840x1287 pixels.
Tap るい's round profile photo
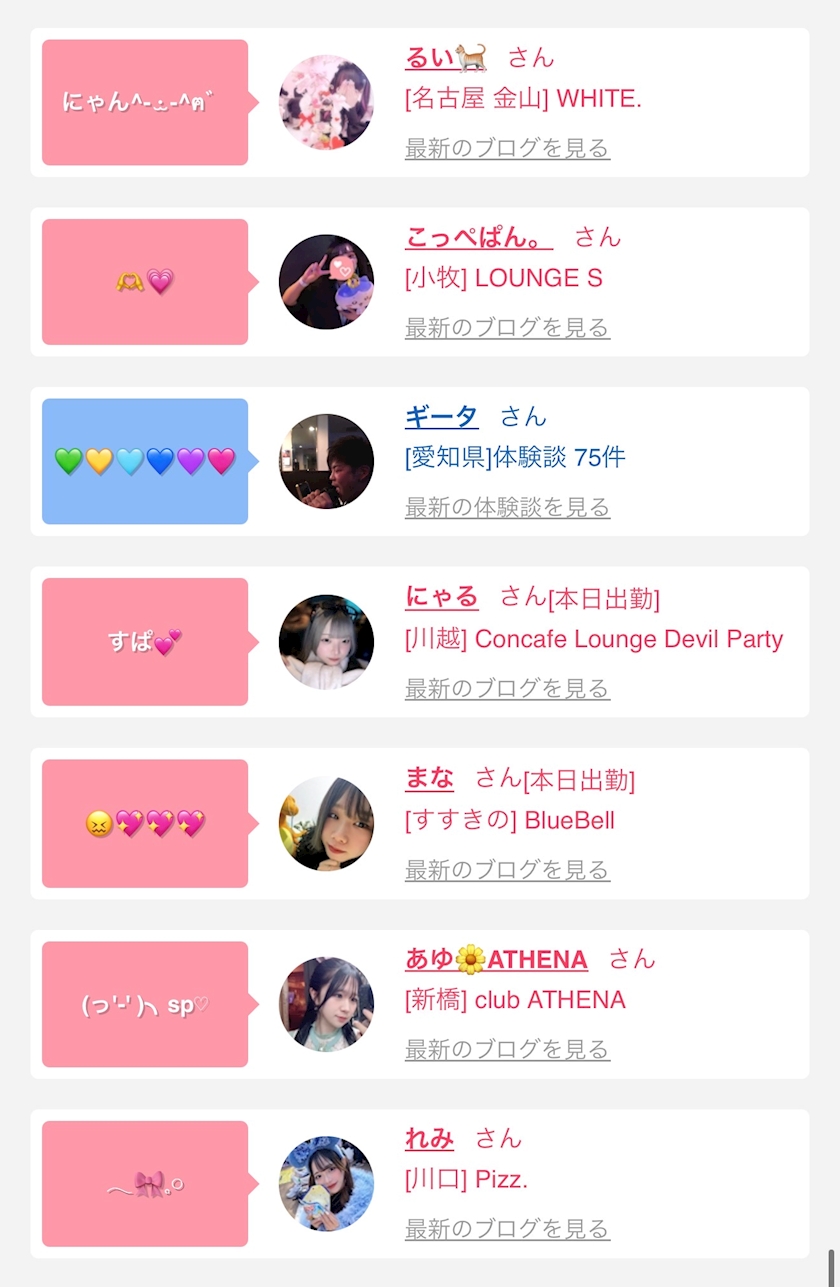(326, 102)
